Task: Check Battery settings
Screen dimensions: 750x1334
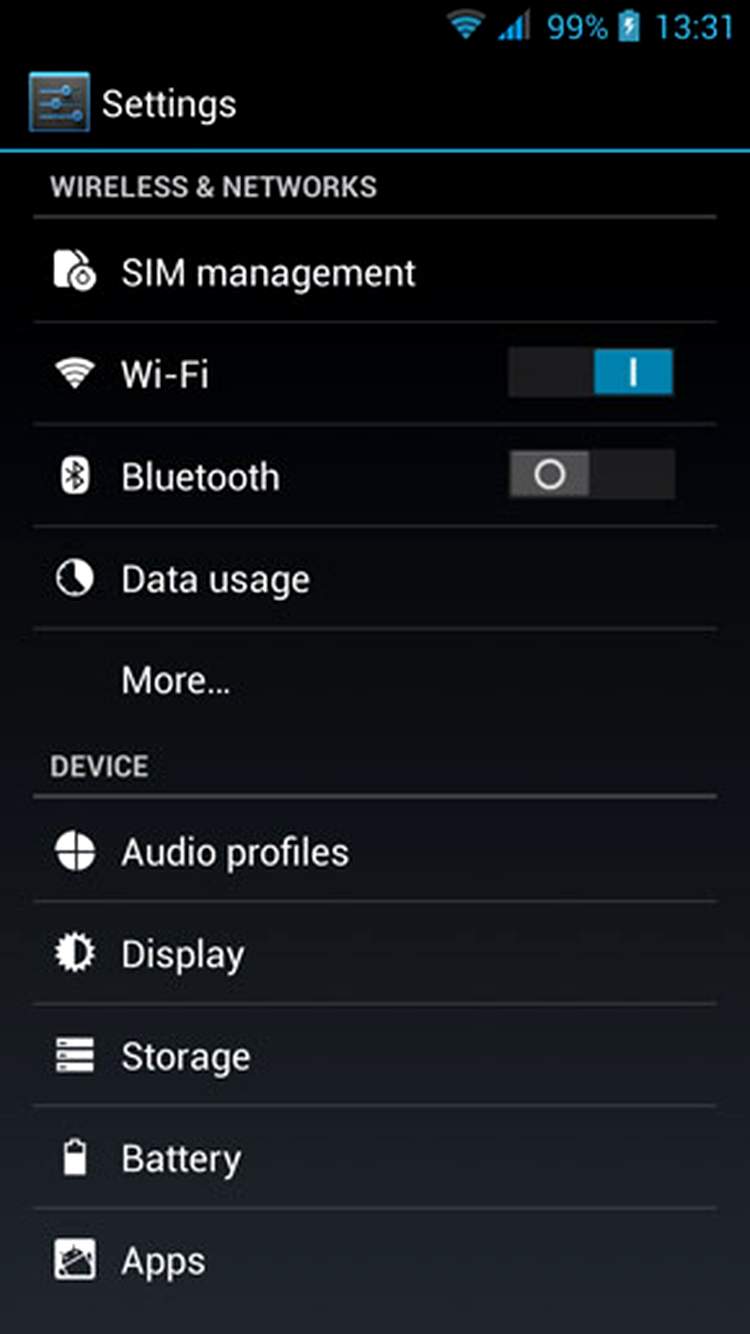Action: (x=375, y=1157)
